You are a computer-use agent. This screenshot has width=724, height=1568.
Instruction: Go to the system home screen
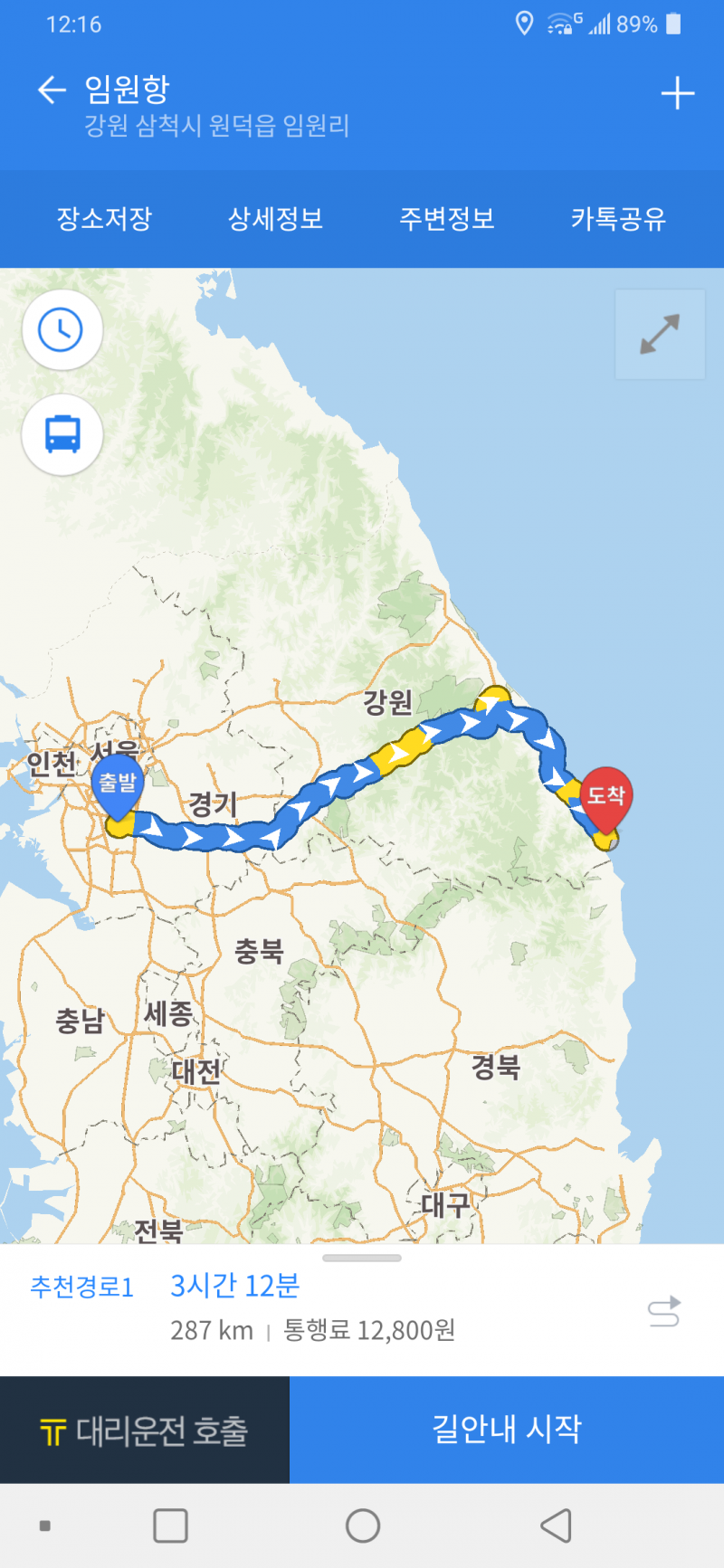tap(362, 1526)
